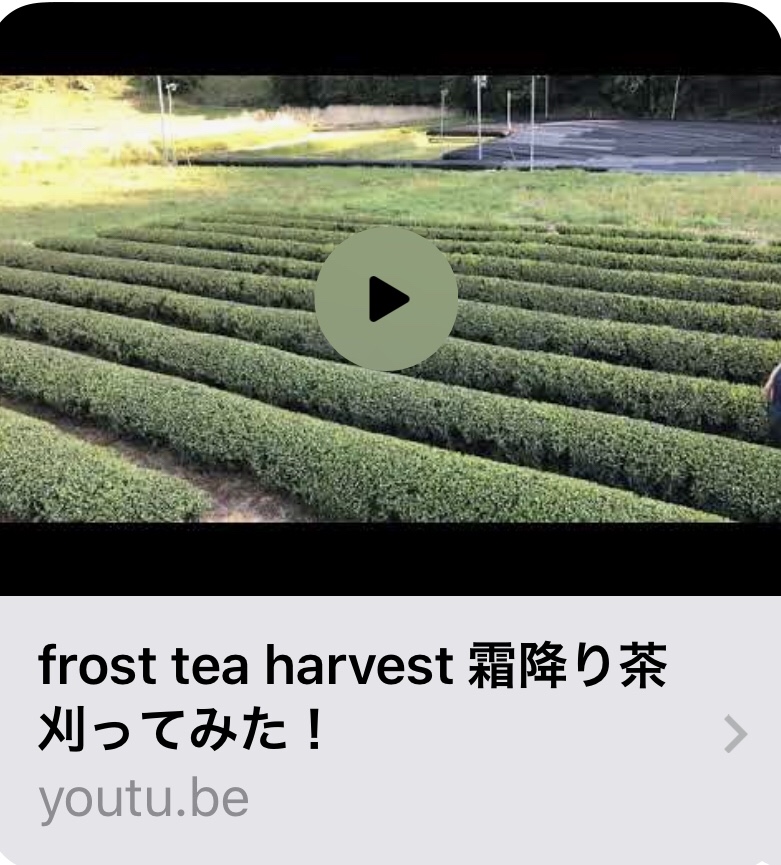Play the frost tea harvest video
This screenshot has height=865, width=781.
pos(386,298)
